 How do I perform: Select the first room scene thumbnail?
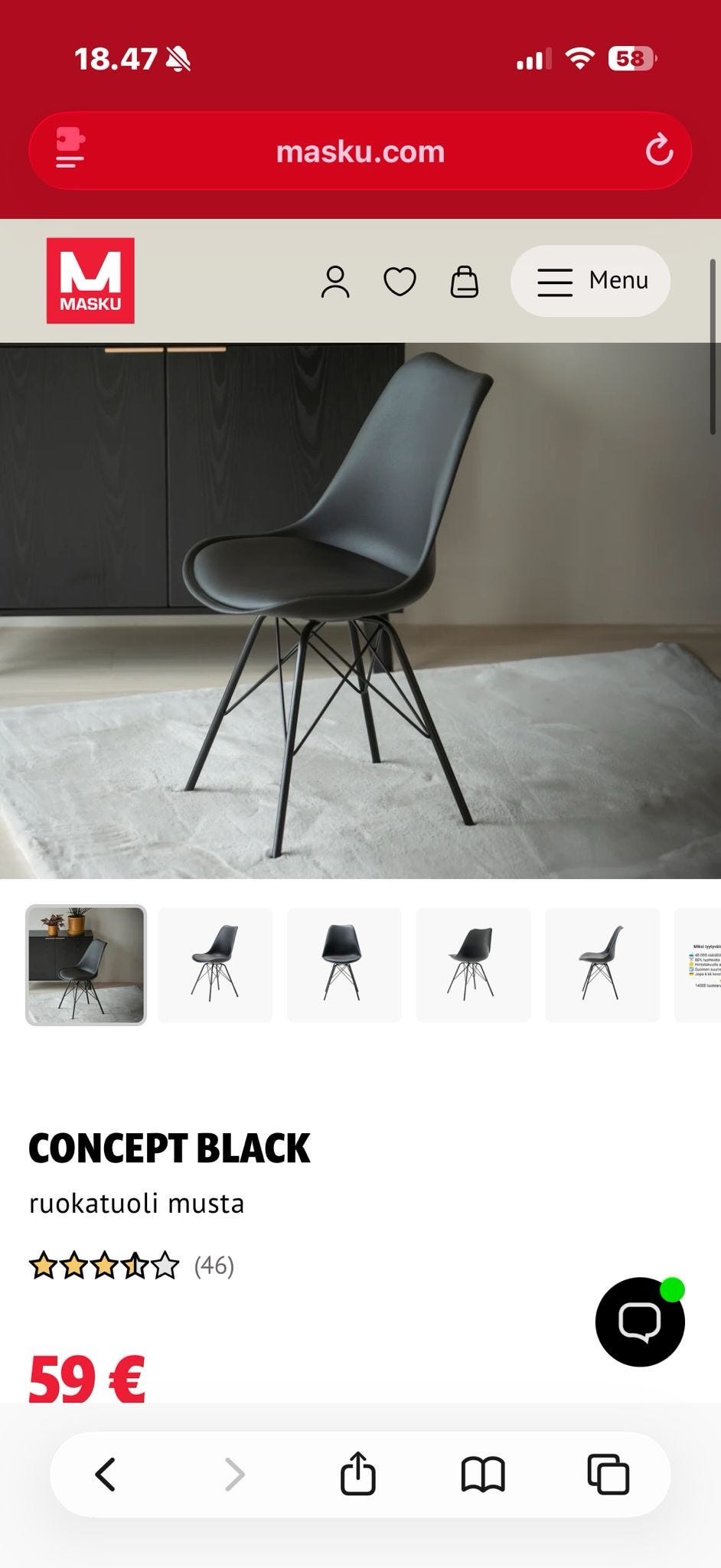[86, 965]
